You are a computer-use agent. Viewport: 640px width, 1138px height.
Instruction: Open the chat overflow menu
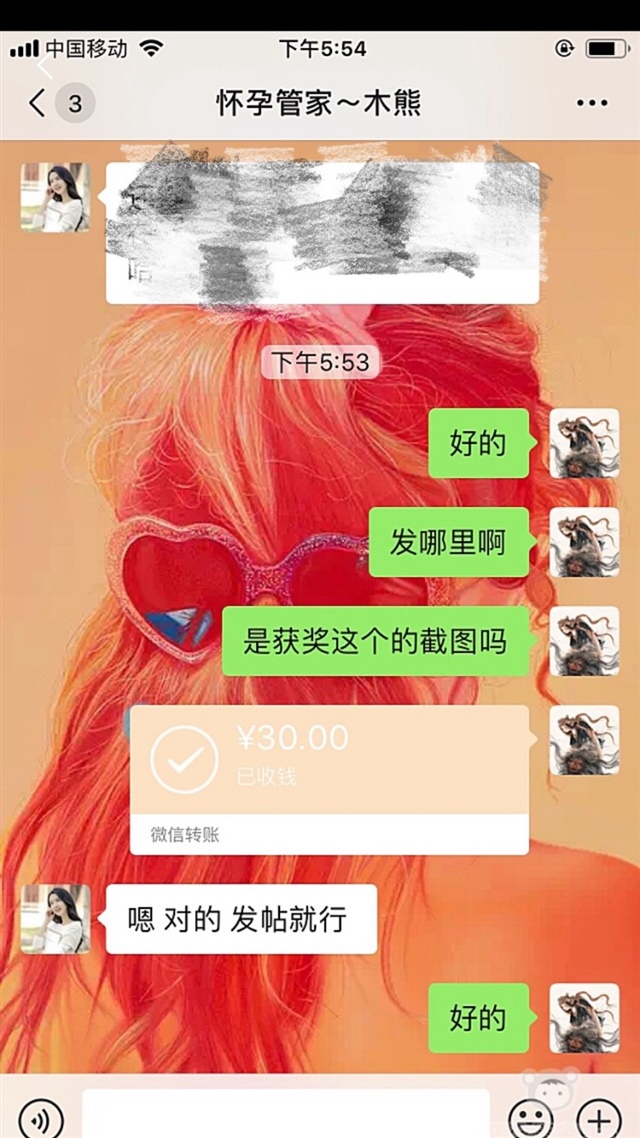[x=592, y=103]
